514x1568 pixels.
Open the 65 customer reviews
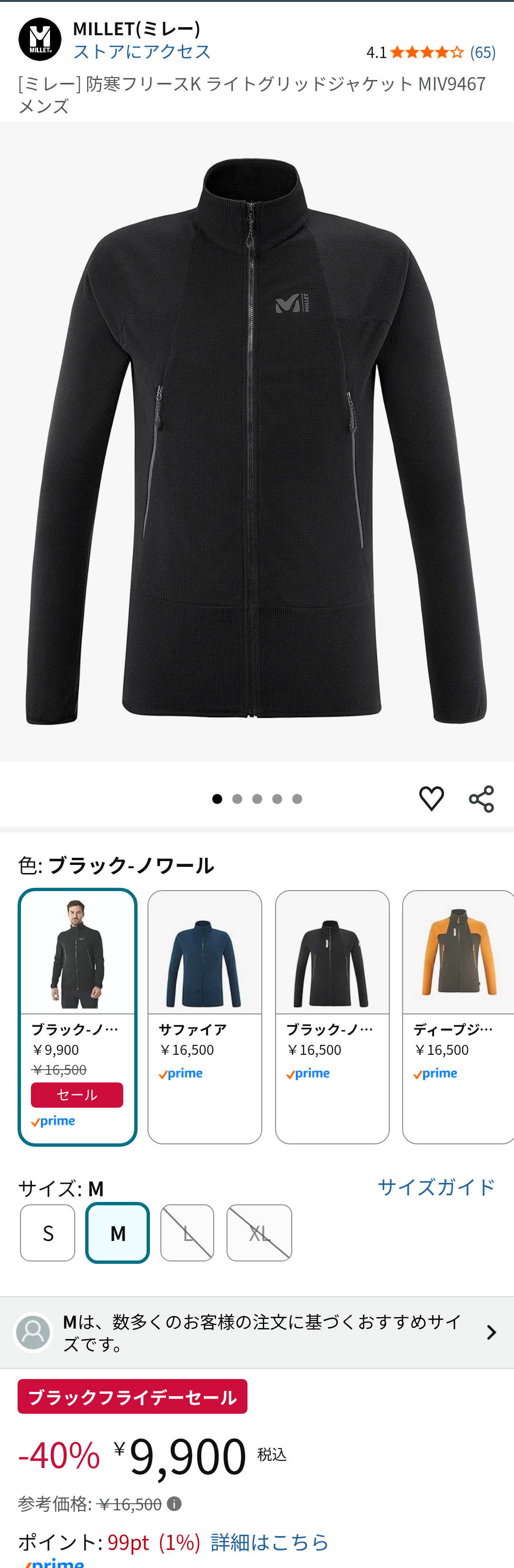click(483, 52)
